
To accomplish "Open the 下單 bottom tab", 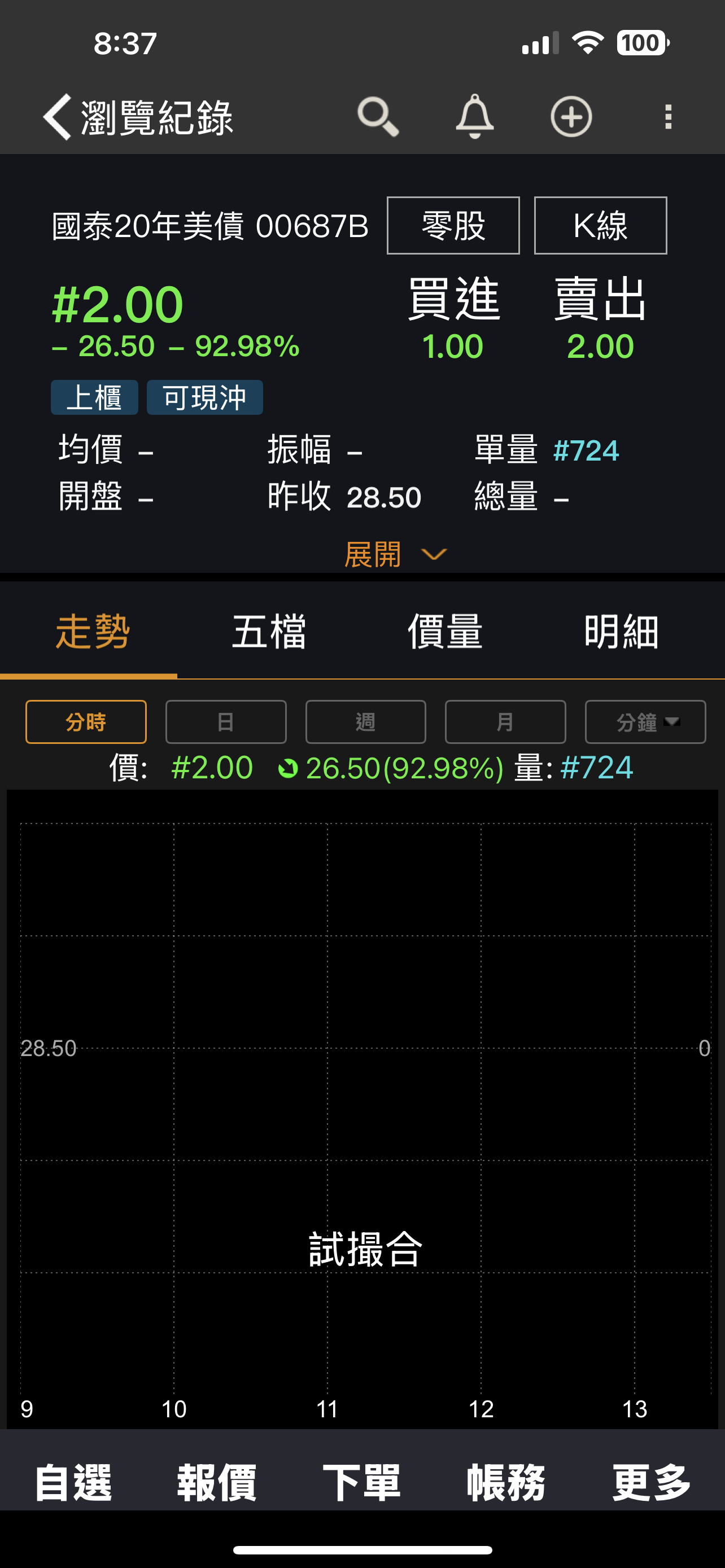I will coord(361,1482).
